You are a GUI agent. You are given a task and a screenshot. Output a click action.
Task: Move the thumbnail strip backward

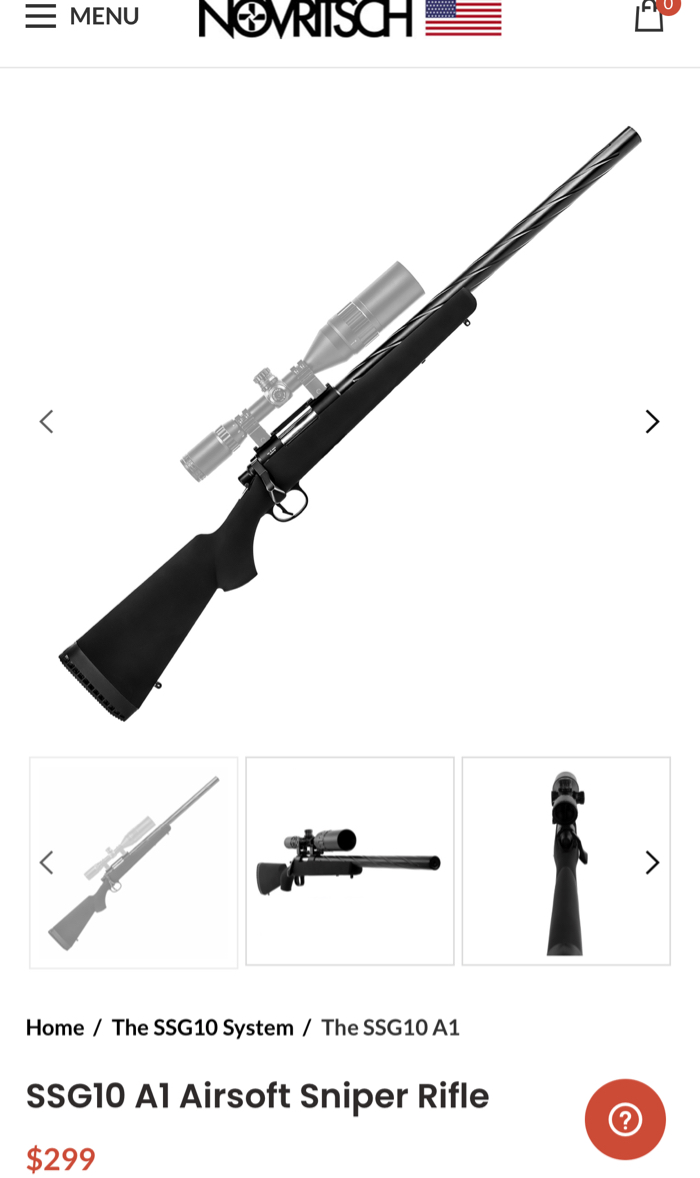tap(46, 862)
